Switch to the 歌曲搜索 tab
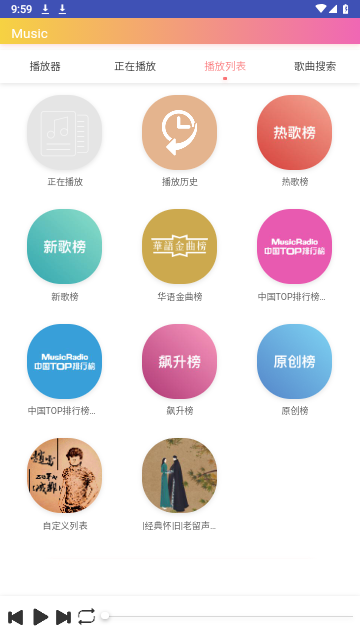 pyautogui.click(x=315, y=66)
